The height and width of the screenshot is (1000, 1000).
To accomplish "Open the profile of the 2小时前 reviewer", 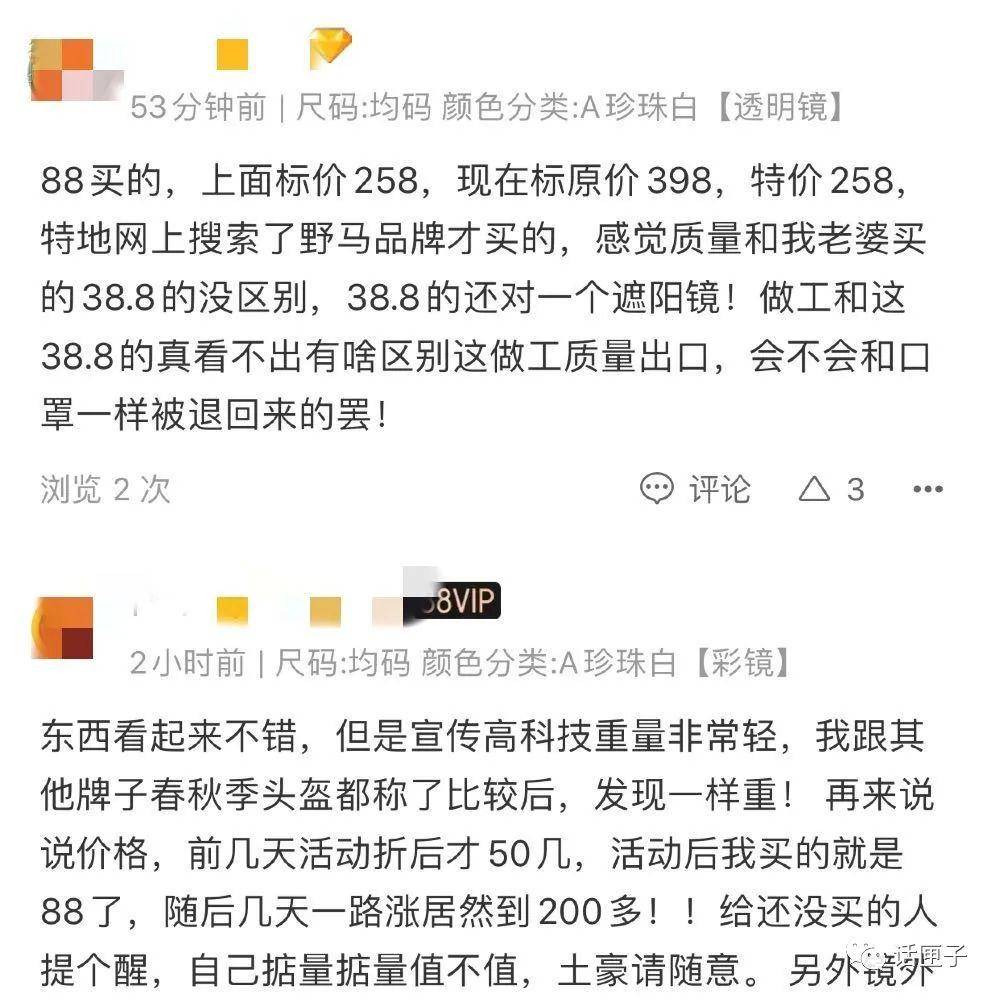I will click(x=62, y=628).
